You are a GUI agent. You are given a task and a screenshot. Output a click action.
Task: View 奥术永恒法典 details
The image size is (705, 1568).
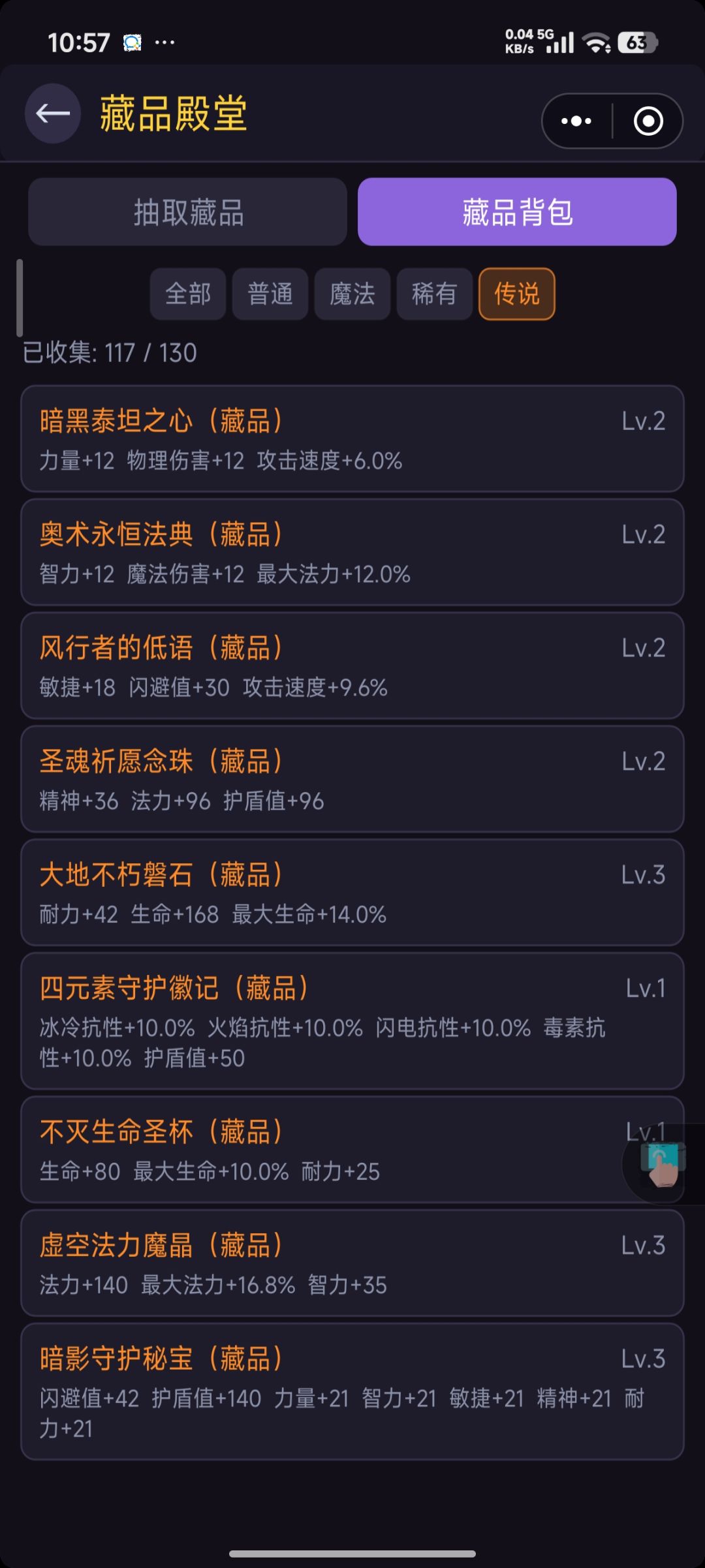coord(352,552)
